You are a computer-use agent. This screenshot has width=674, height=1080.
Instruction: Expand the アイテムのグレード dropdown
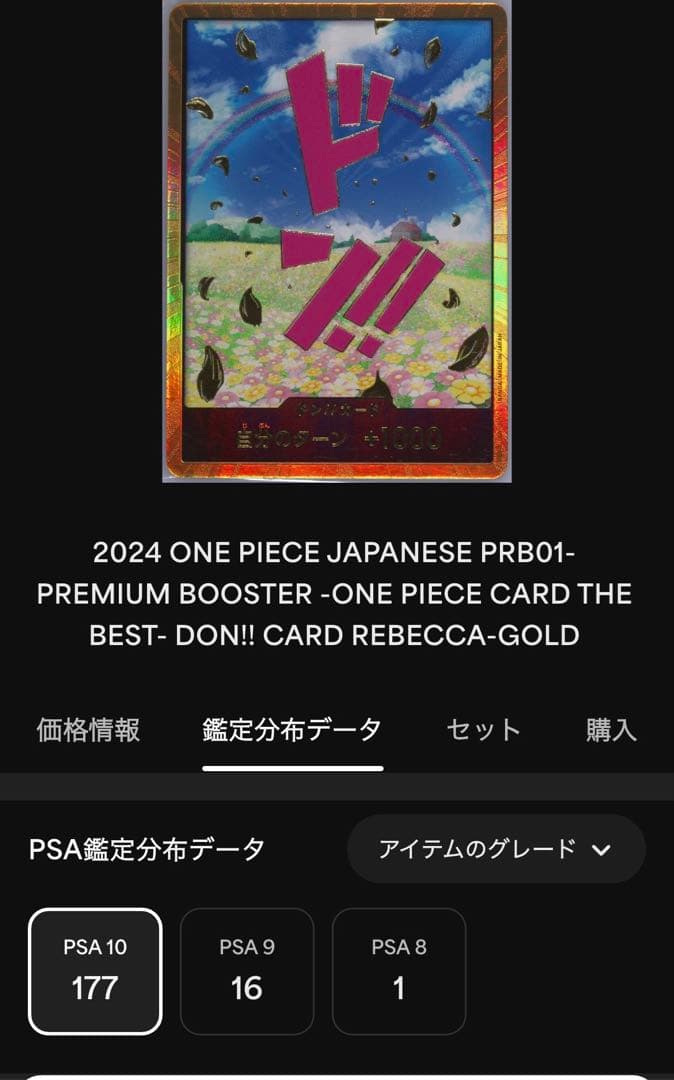495,849
